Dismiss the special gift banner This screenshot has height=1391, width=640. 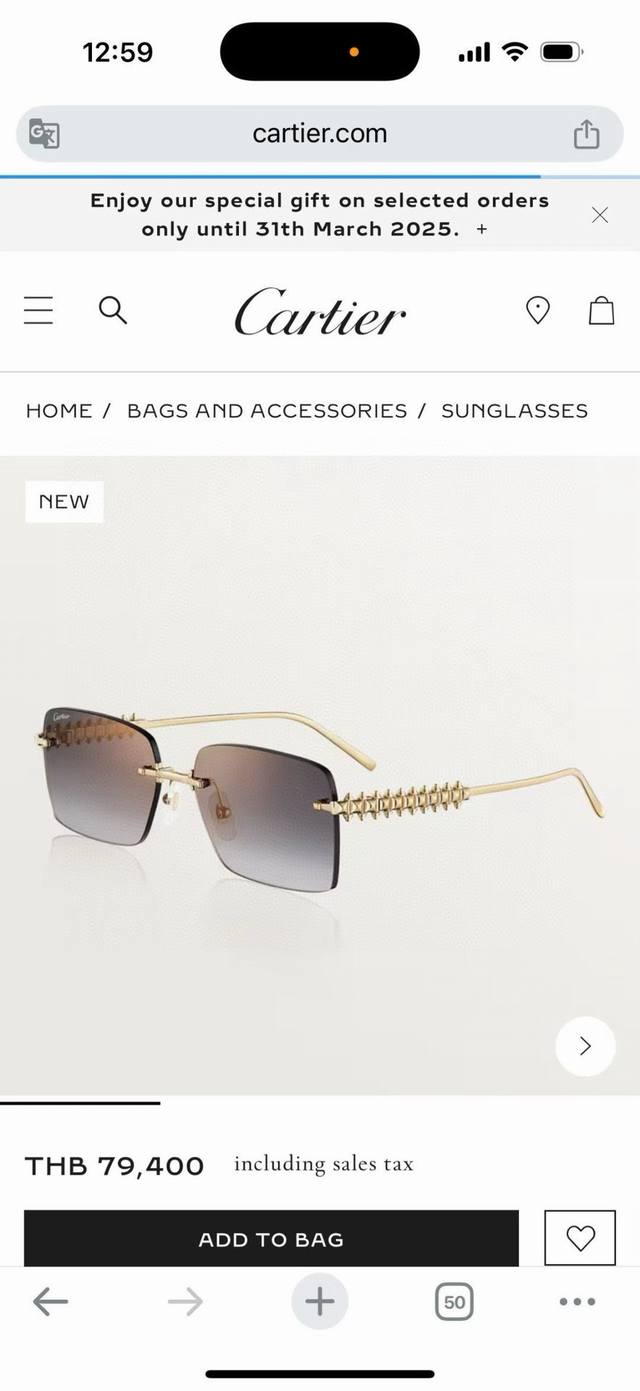coord(600,214)
